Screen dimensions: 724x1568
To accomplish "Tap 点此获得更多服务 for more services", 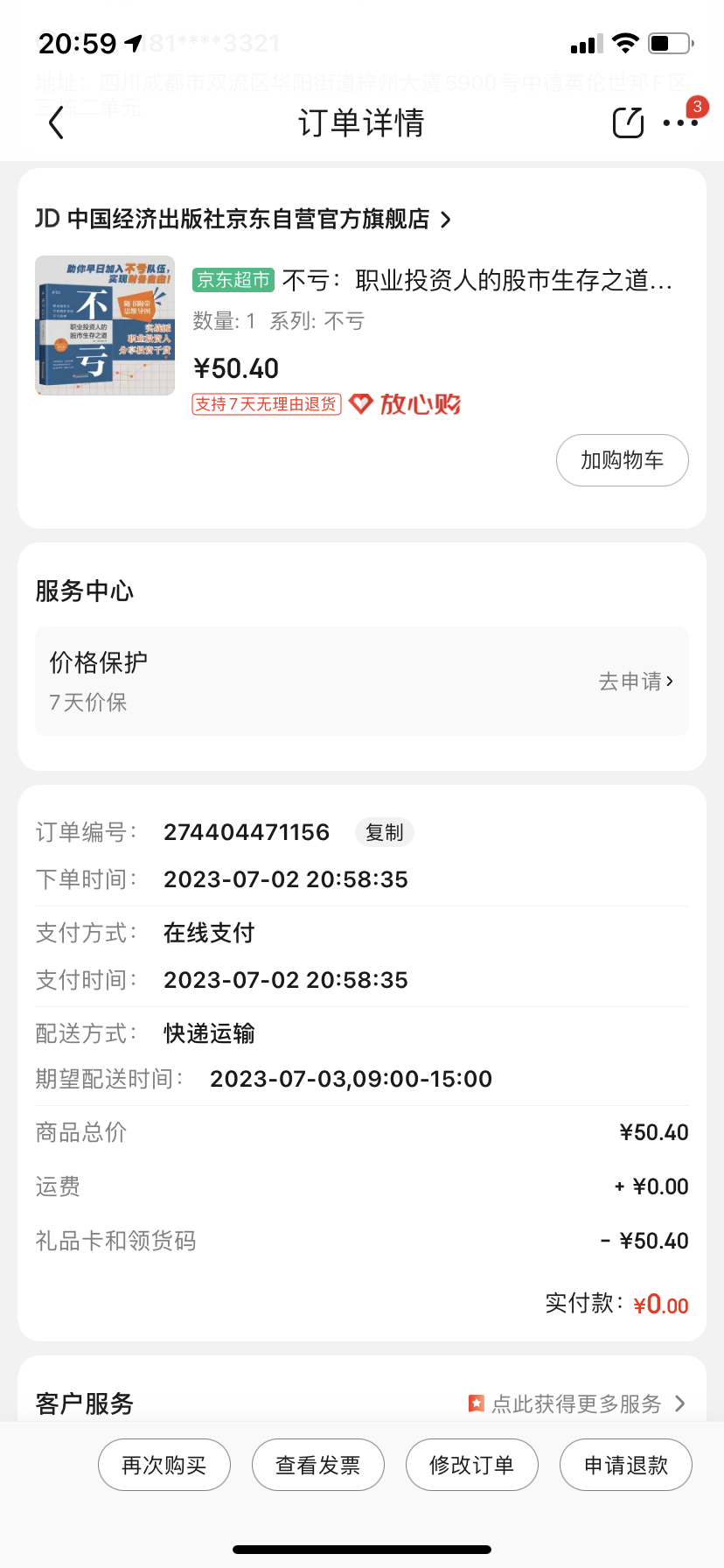I will point(577,1403).
